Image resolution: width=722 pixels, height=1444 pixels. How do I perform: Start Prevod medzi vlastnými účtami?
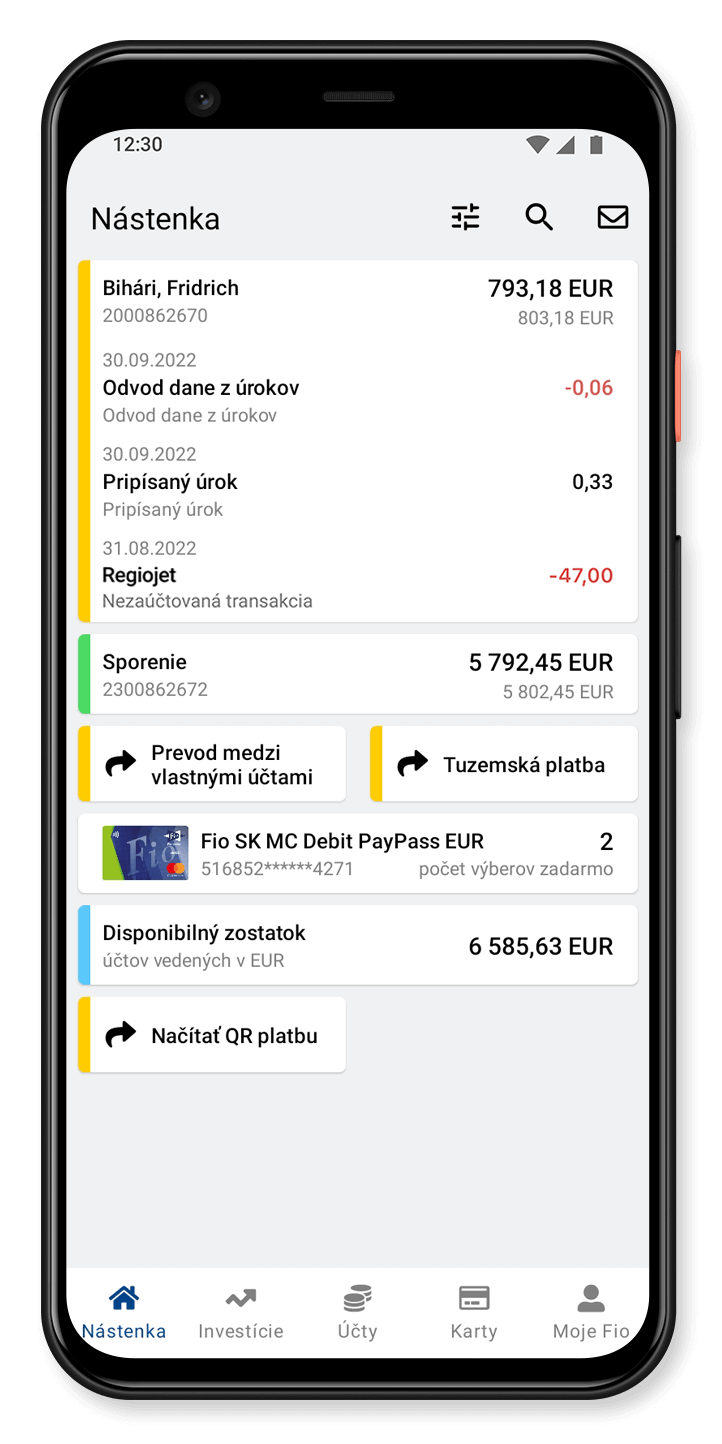212,764
